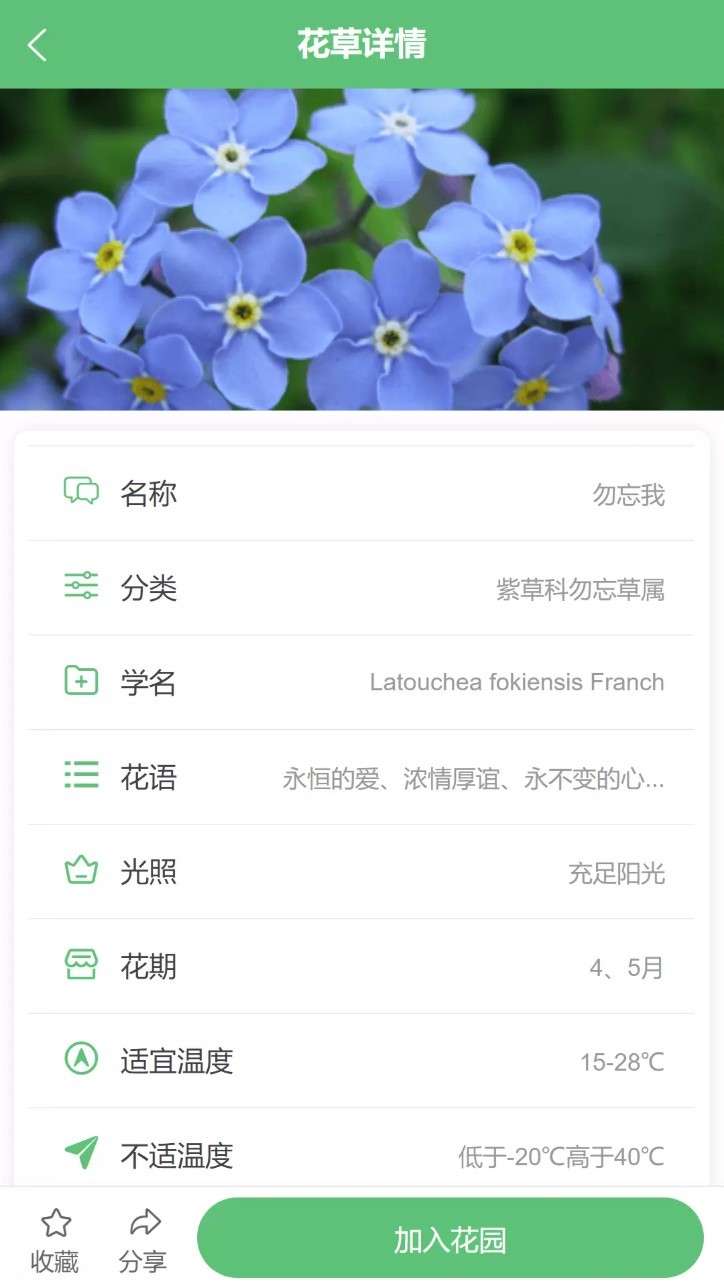Open the 花草详情 title bar
The width and height of the screenshot is (724, 1287).
pyautogui.click(x=362, y=45)
